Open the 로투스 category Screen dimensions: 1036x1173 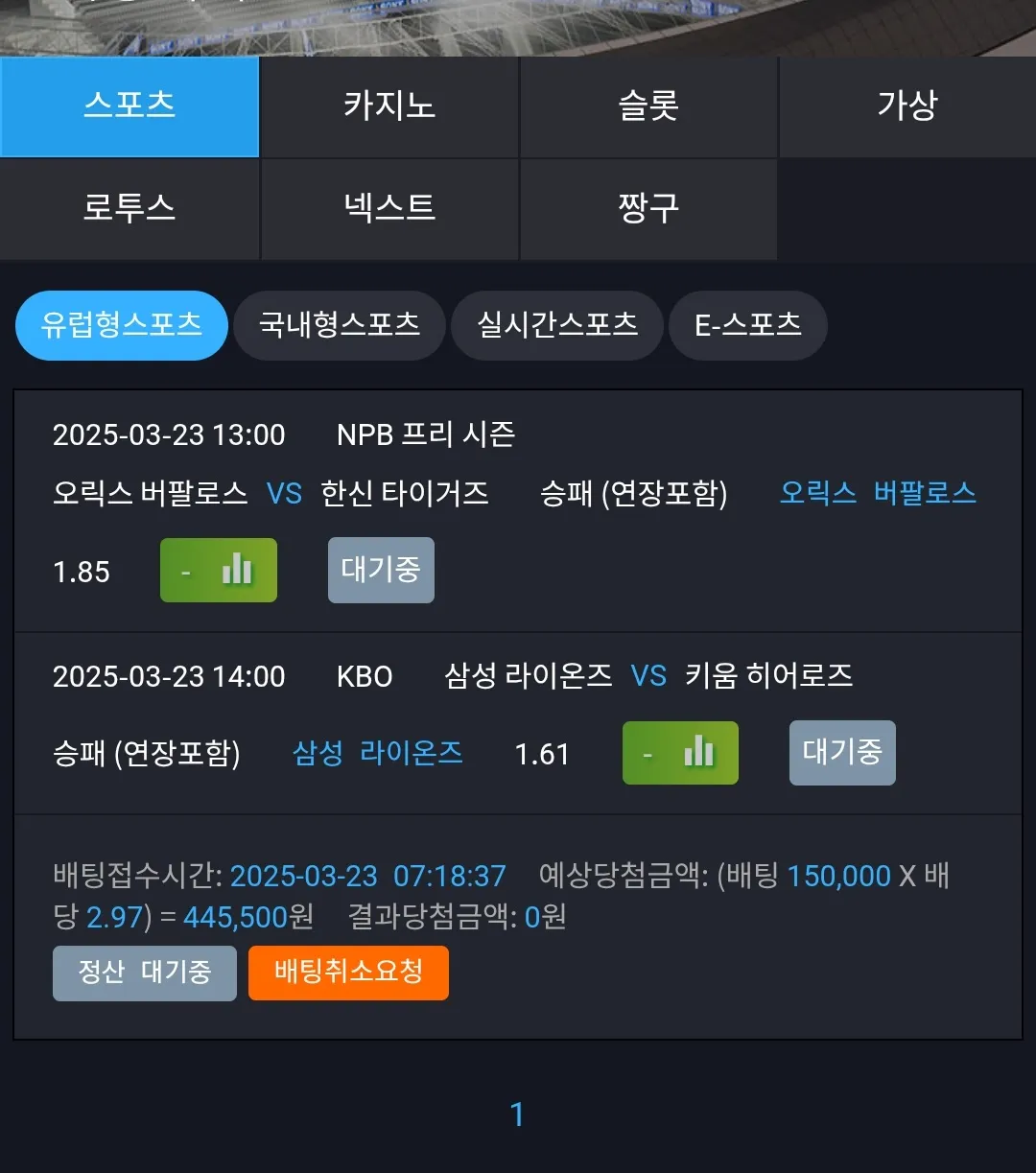pos(129,209)
